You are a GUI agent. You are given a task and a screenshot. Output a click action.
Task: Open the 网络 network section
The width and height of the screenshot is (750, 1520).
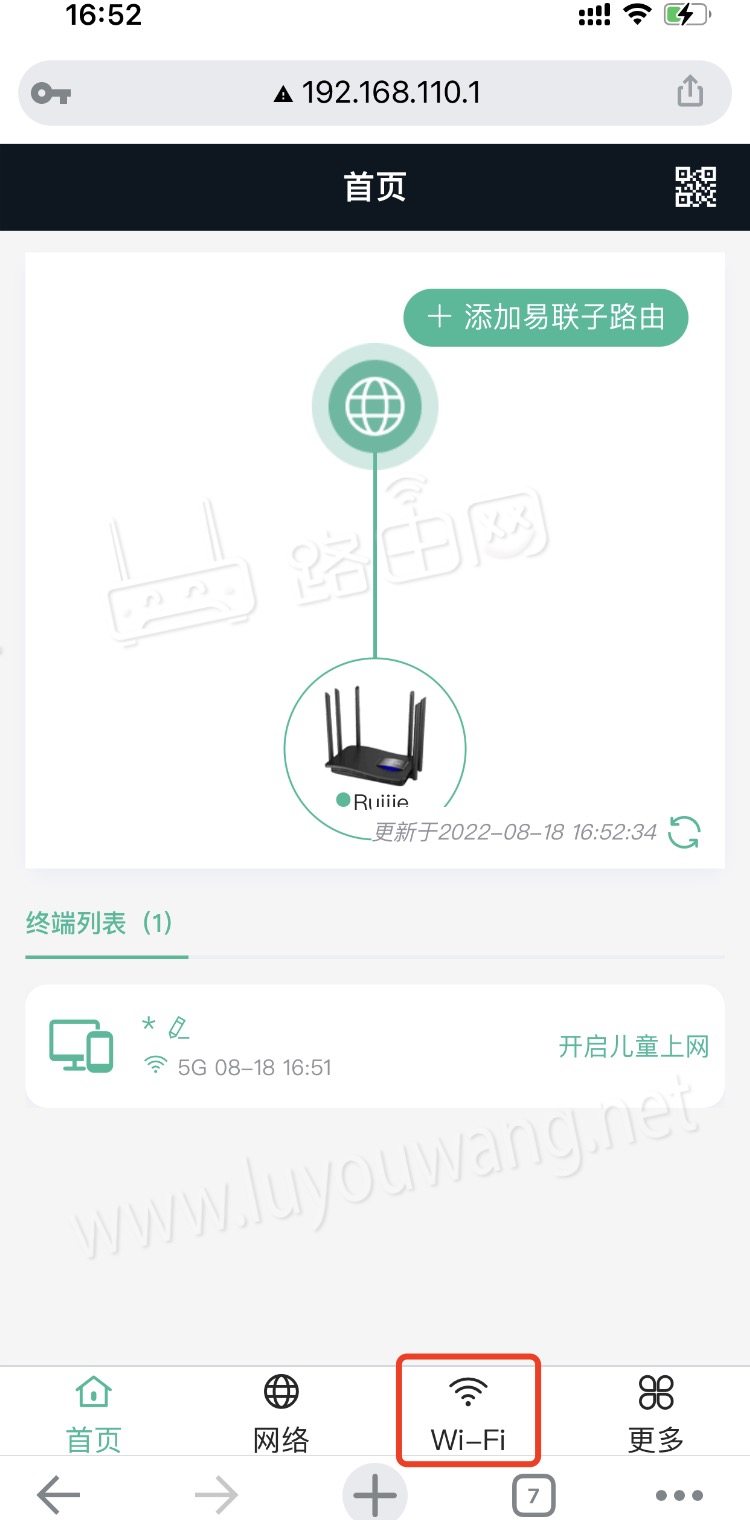coord(280,1410)
